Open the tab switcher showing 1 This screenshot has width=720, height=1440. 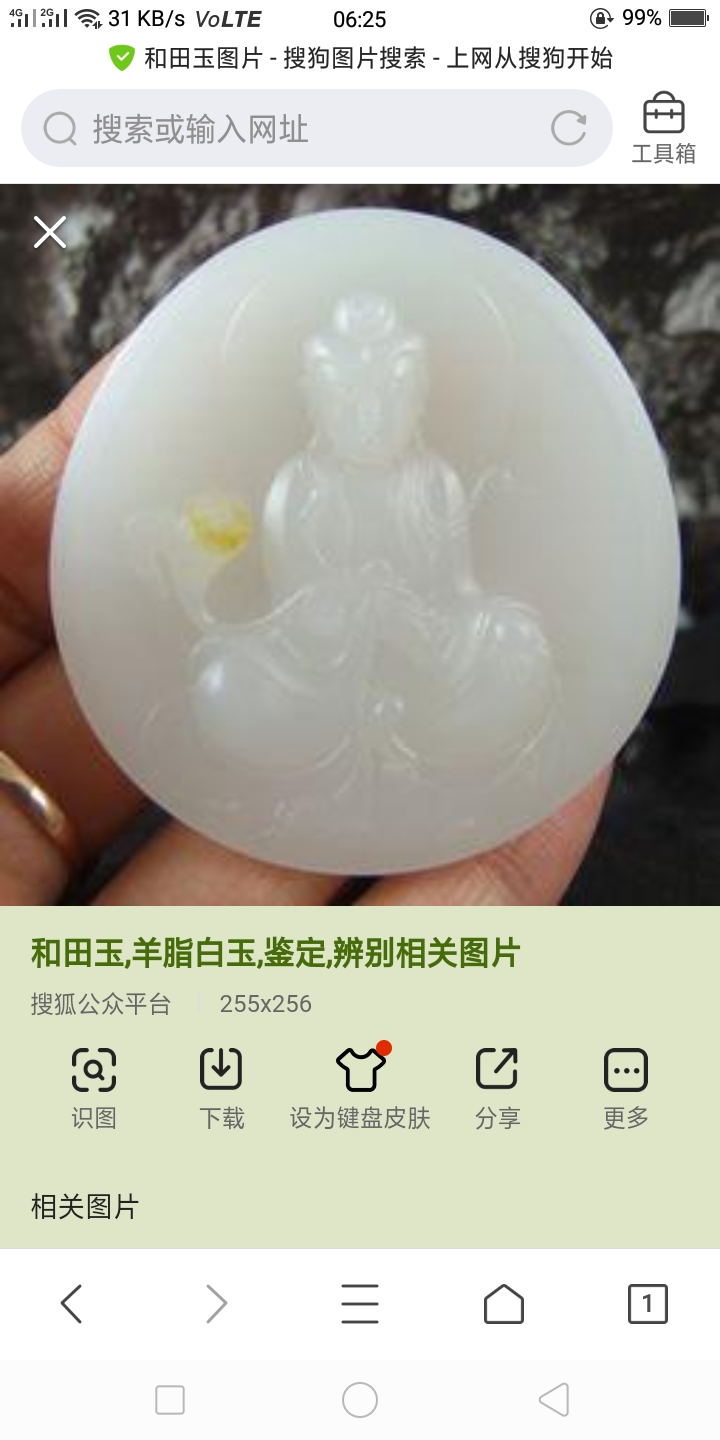tap(647, 1304)
